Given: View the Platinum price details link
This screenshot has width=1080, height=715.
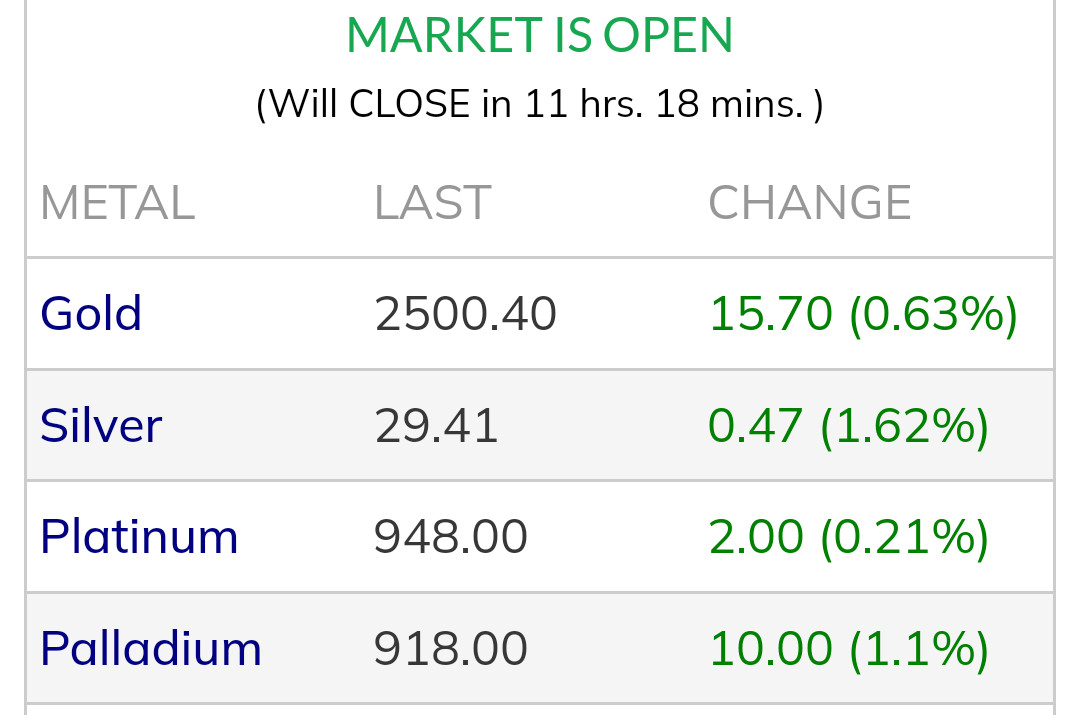Looking at the screenshot, I should 139,537.
